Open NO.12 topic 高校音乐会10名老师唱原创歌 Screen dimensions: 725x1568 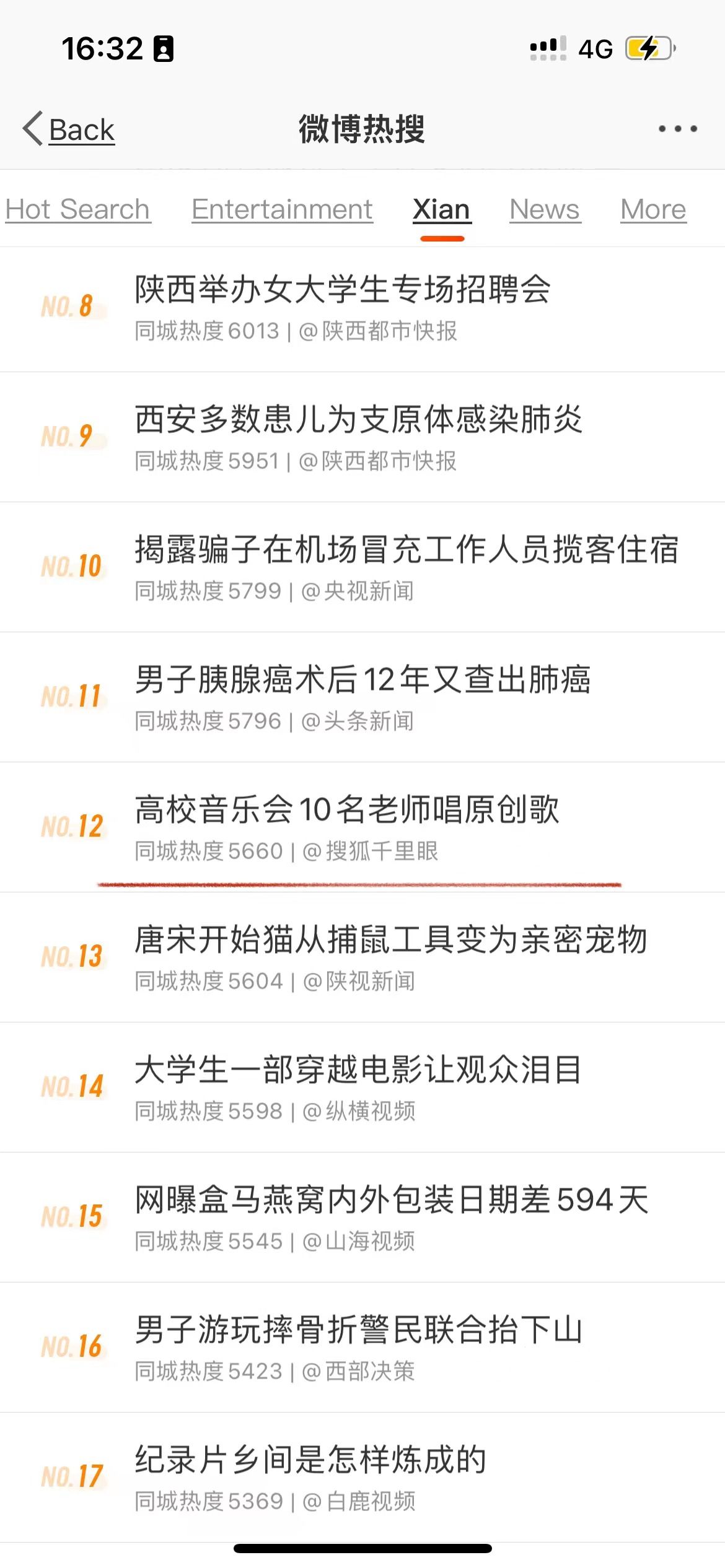click(347, 810)
